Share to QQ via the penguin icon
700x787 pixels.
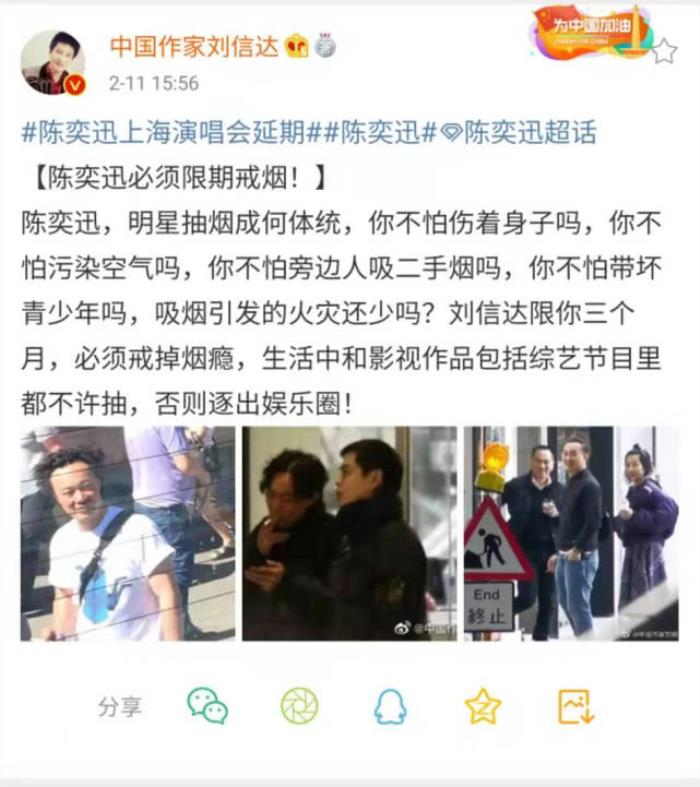coord(390,706)
